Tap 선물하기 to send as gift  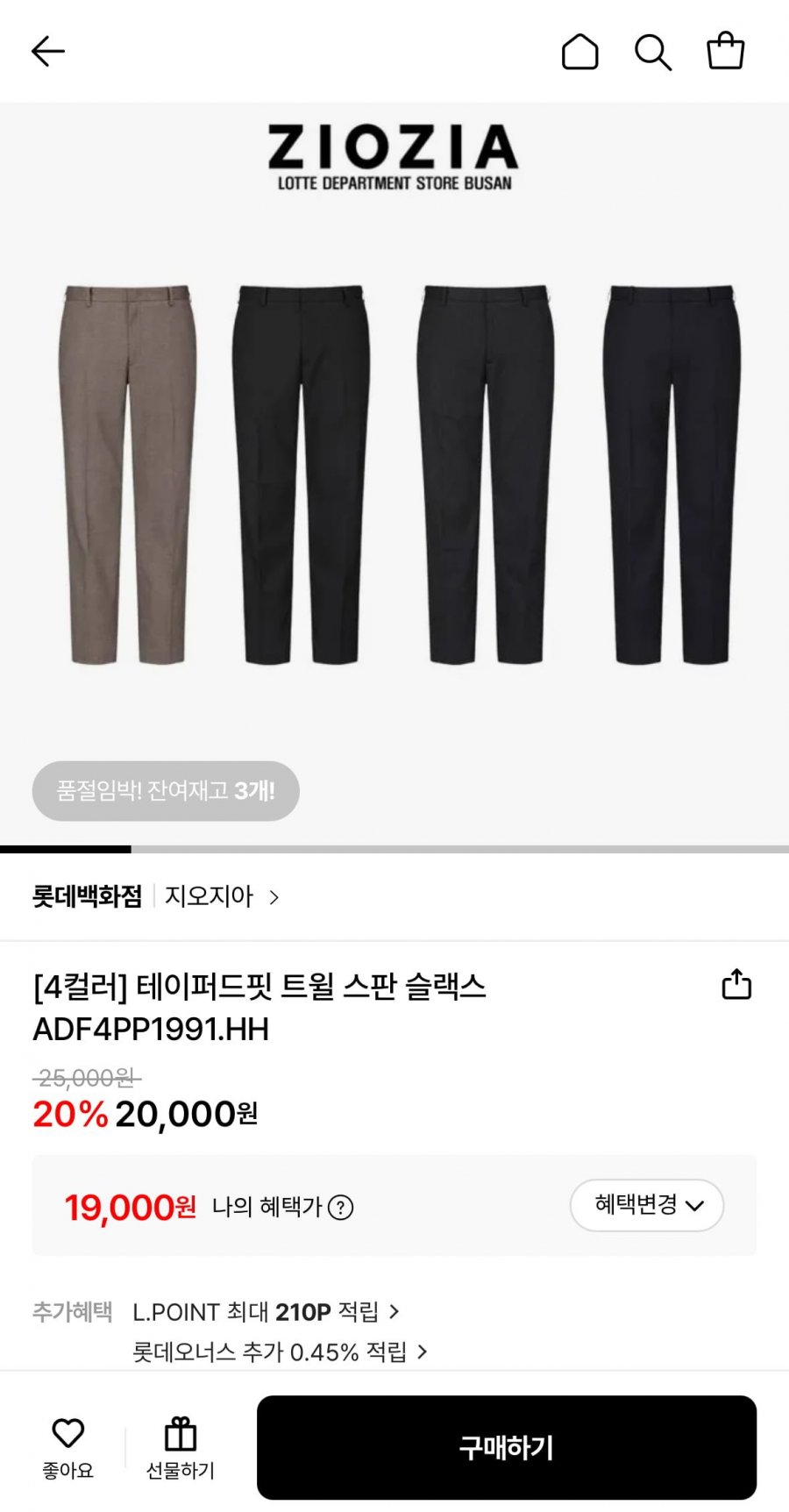coord(180,1447)
